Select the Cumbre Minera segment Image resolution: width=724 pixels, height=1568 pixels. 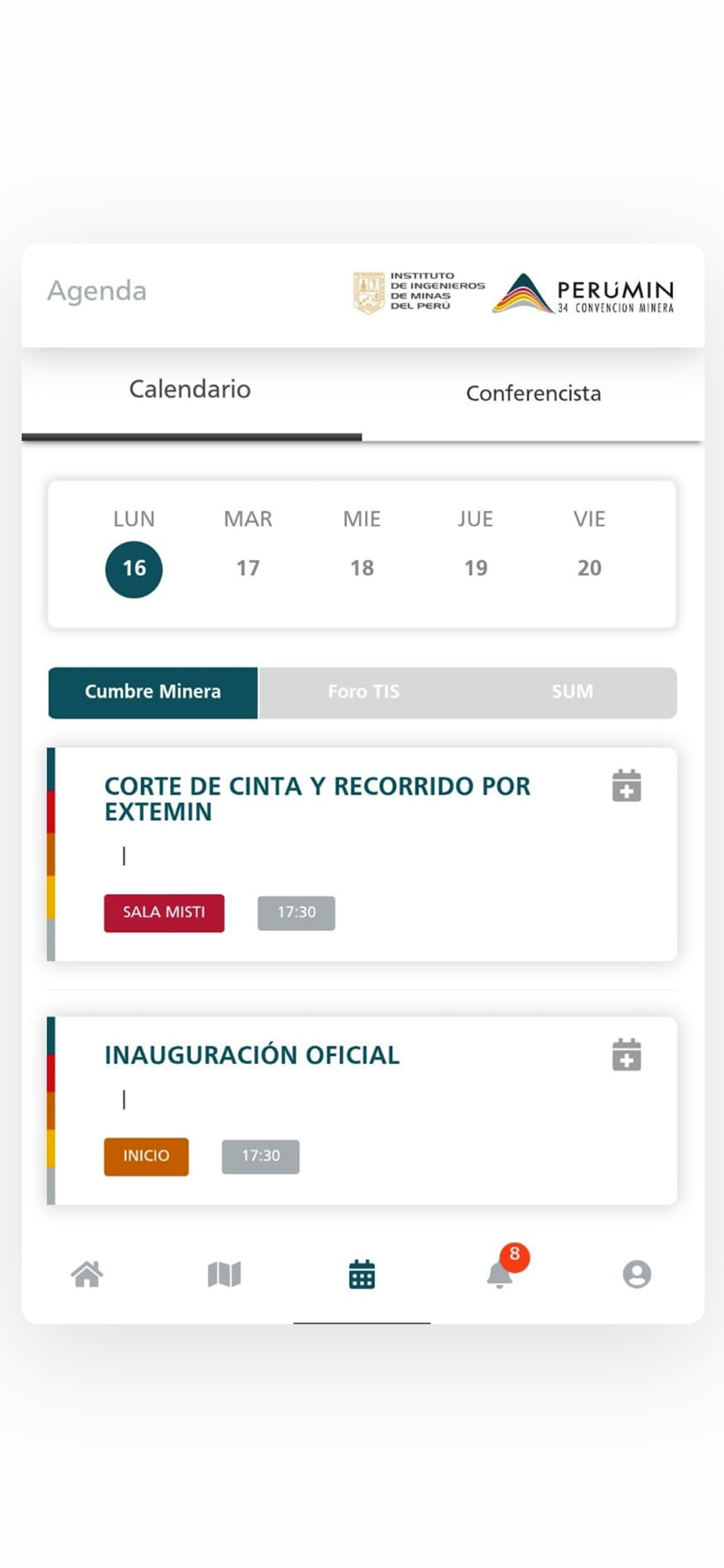click(153, 692)
